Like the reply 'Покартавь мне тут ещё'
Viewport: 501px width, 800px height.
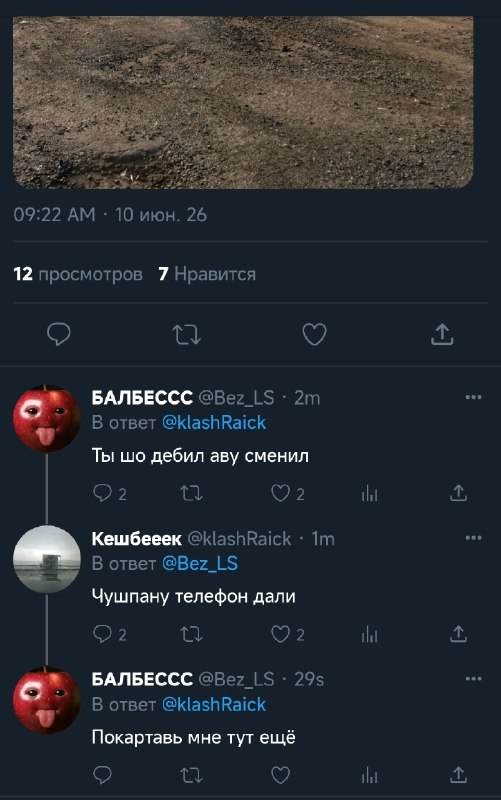click(x=280, y=775)
